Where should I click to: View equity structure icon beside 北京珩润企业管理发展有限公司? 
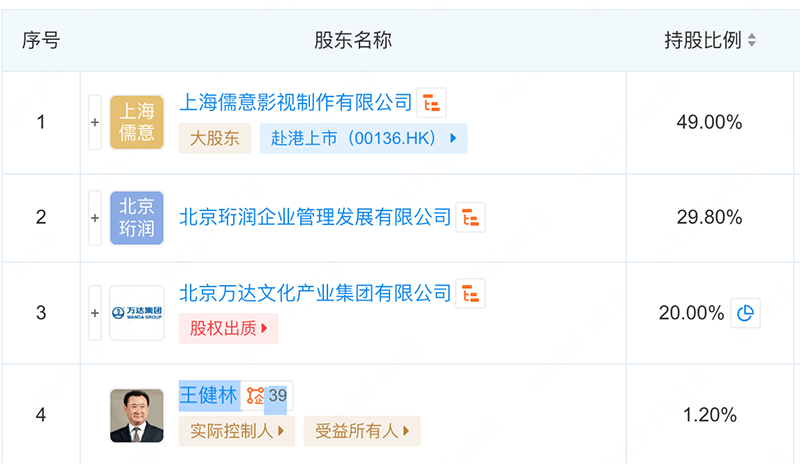(x=470, y=218)
